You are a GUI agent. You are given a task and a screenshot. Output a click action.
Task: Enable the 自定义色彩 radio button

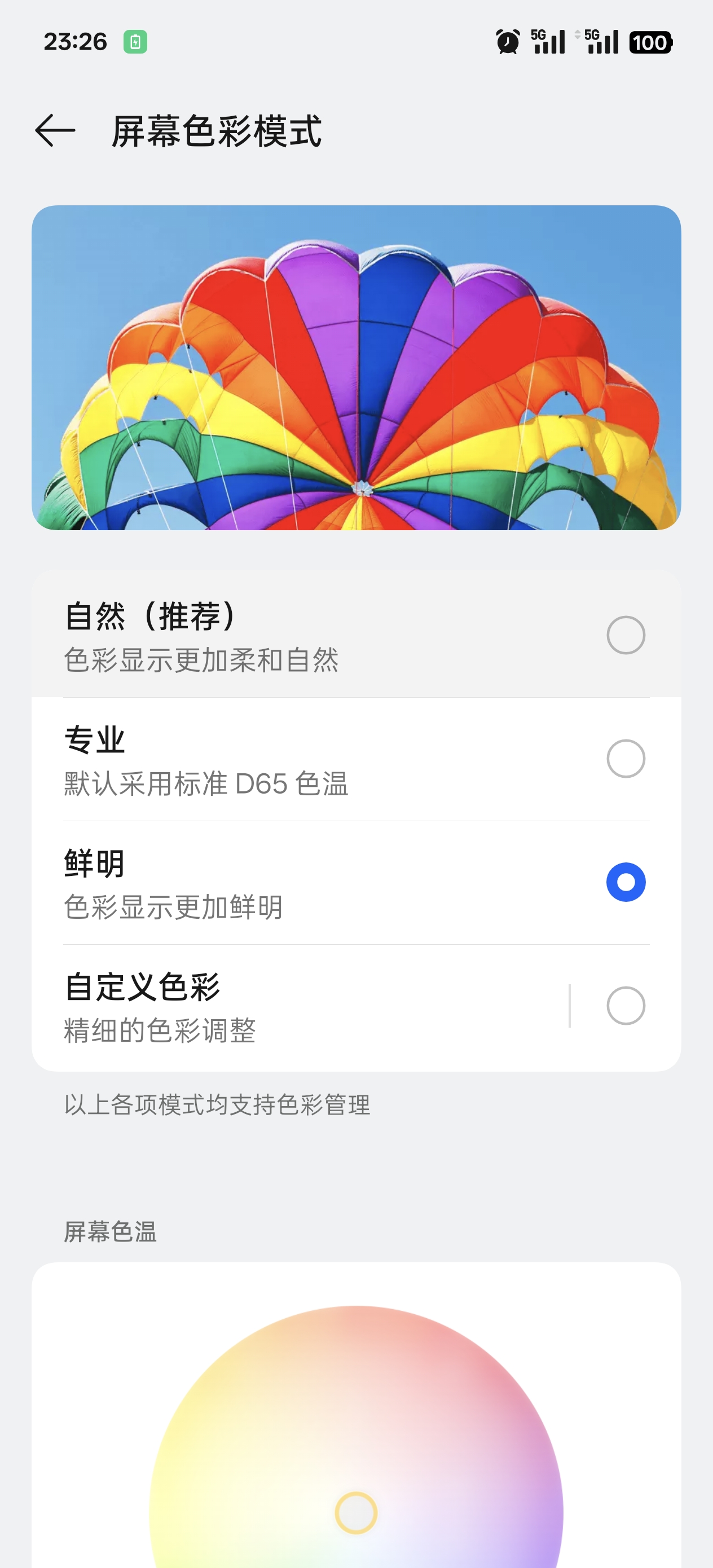click(x=626, y=1006)
